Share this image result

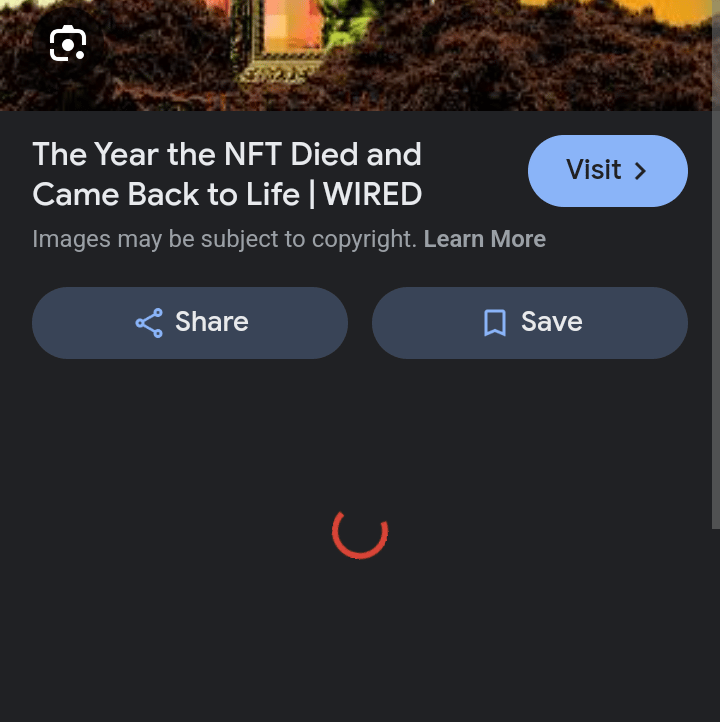(x=190, y=323)
